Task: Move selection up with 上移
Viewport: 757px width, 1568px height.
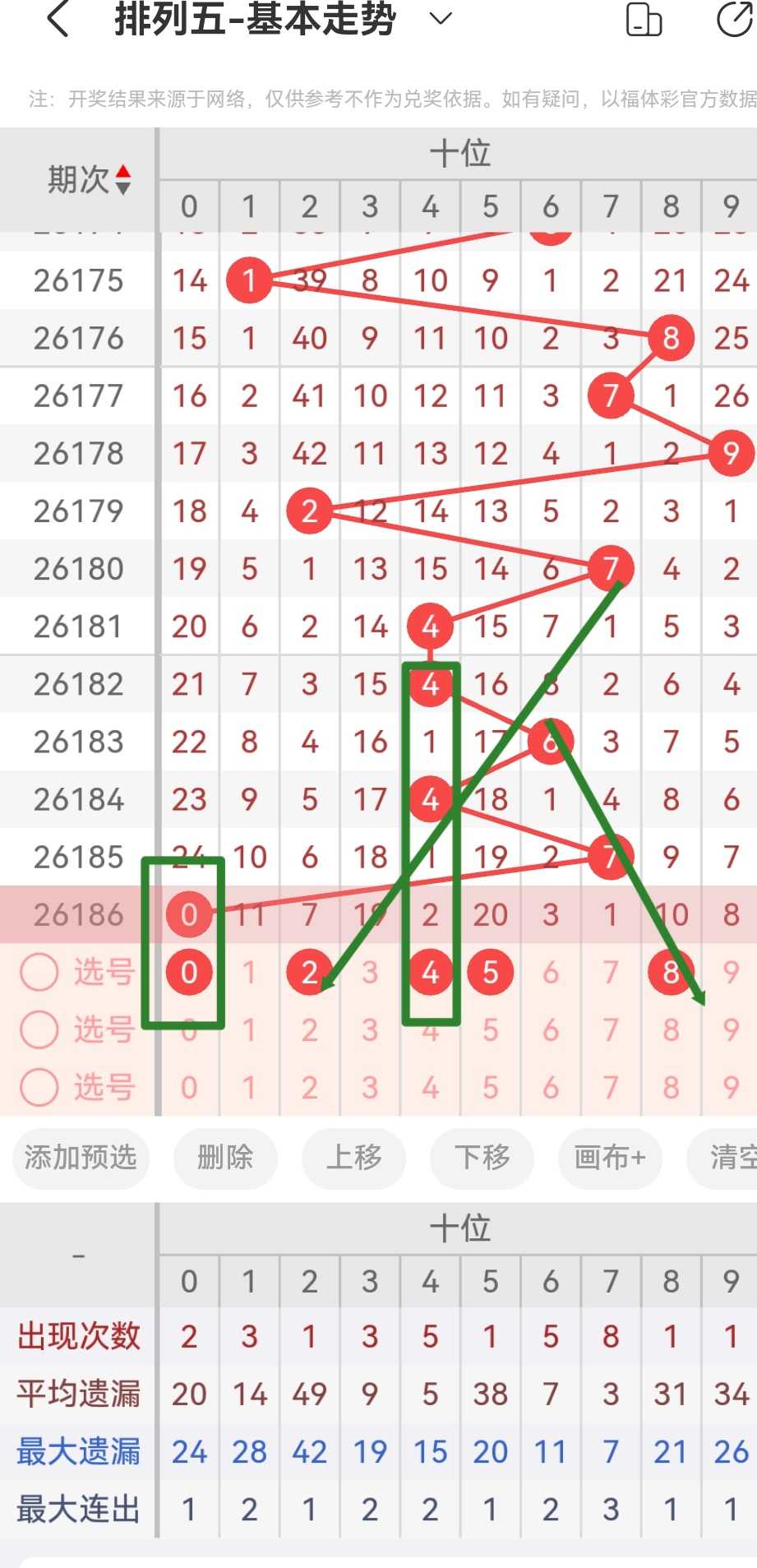Action: pos(353,1158)
